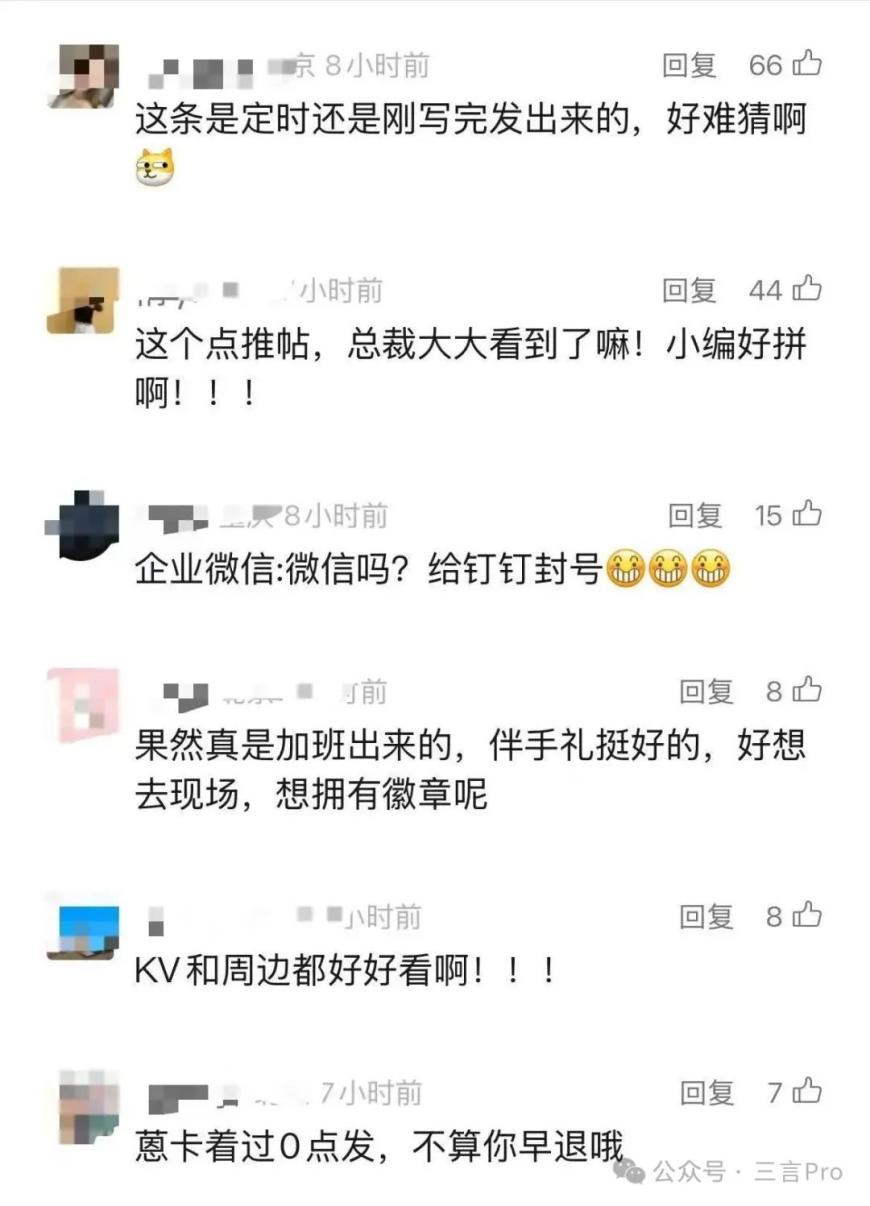The height and width of the screenshot is (1206, 870).
Task: Reply to the 企业微信 给钉钉封号 comment
Action: tap(695, 515)
